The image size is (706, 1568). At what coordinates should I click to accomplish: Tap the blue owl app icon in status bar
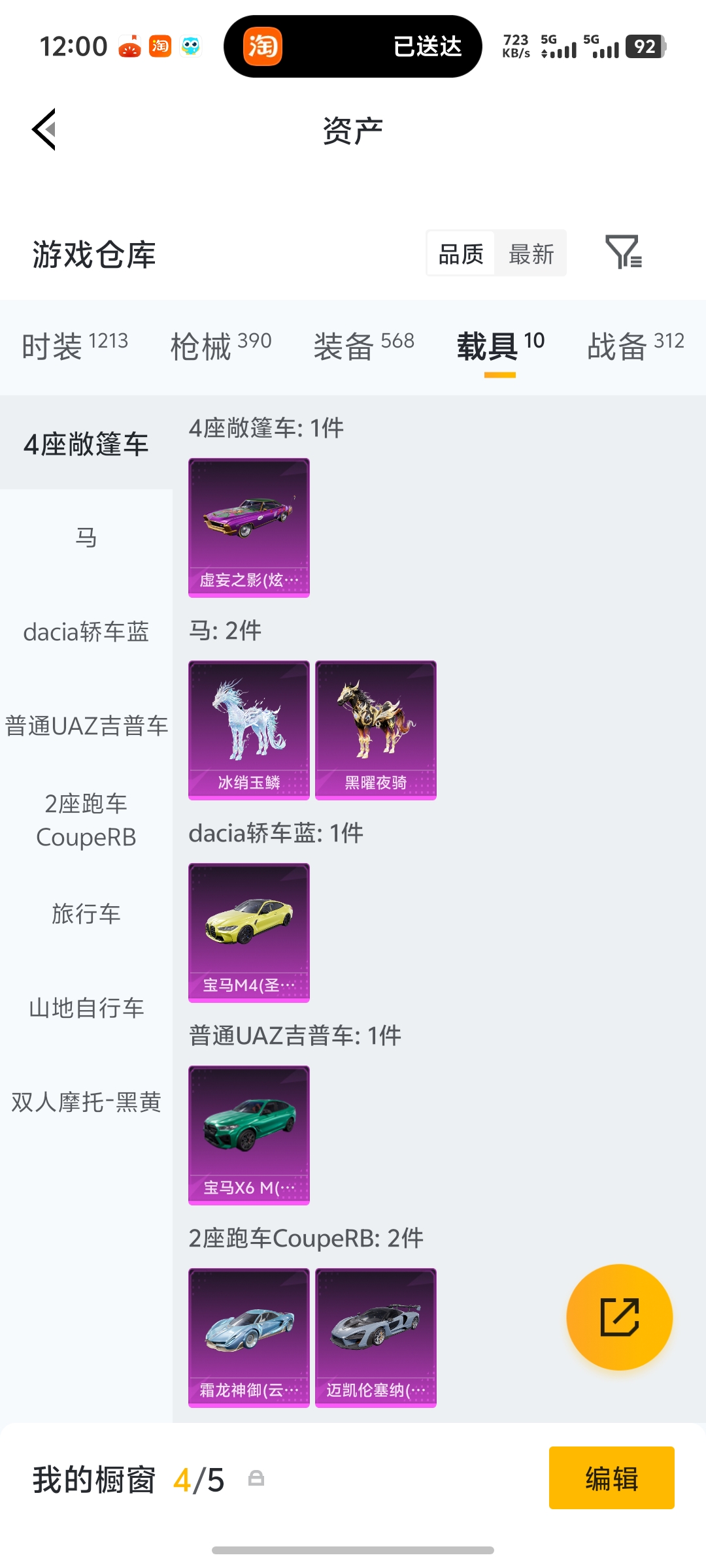tap(190, 46)
